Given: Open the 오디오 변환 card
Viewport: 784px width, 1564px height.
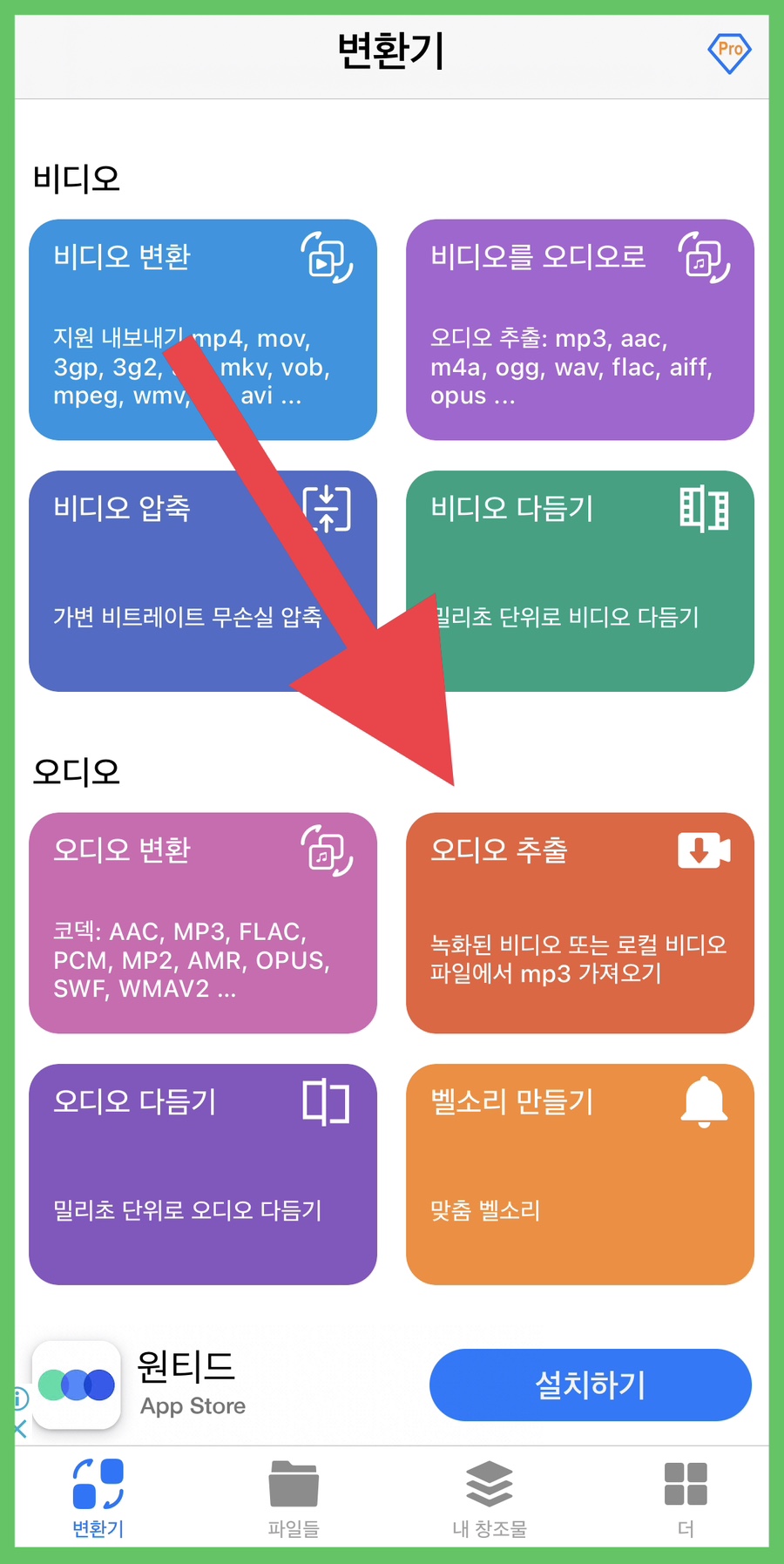Looking at the screenshot, I should point(203,923).
